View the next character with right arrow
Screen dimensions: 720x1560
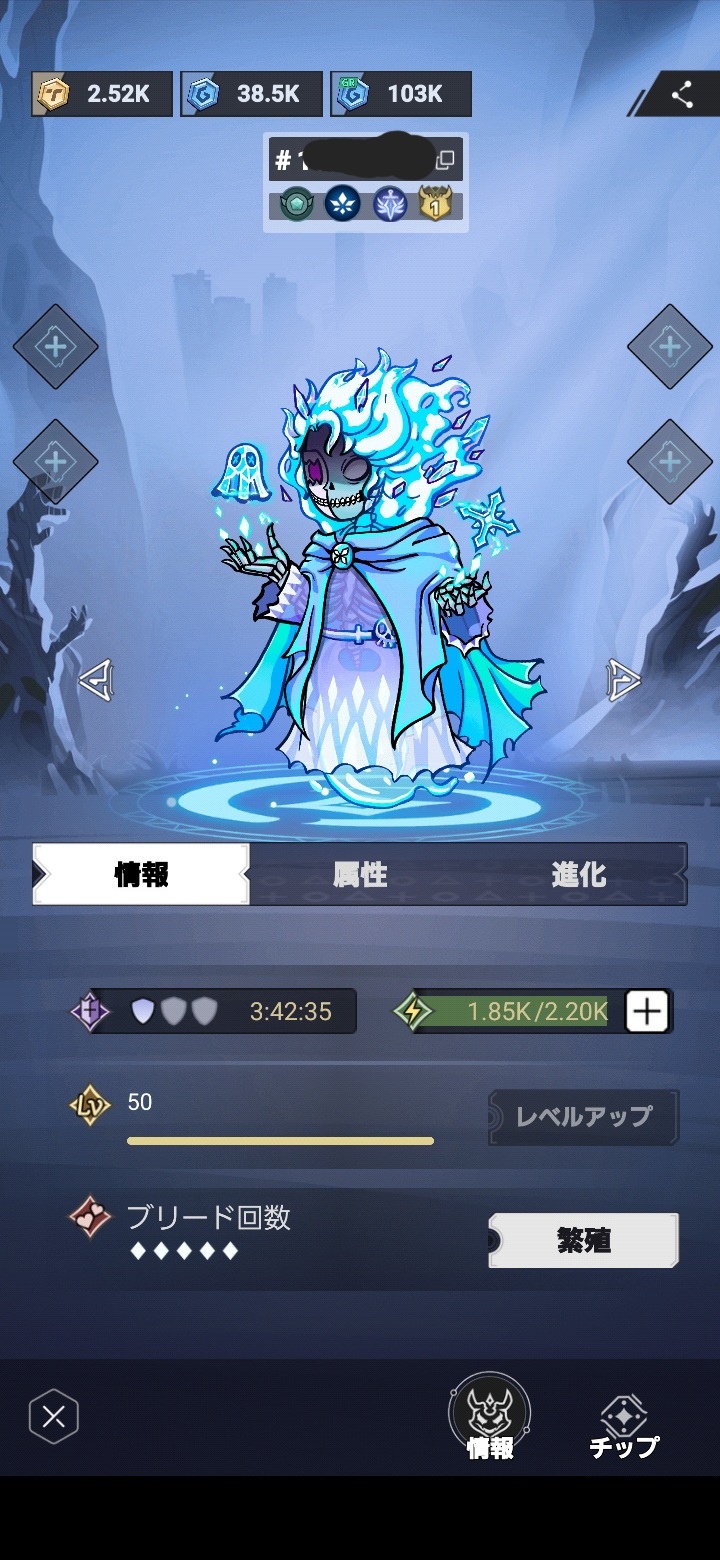[x=623, y=681]
